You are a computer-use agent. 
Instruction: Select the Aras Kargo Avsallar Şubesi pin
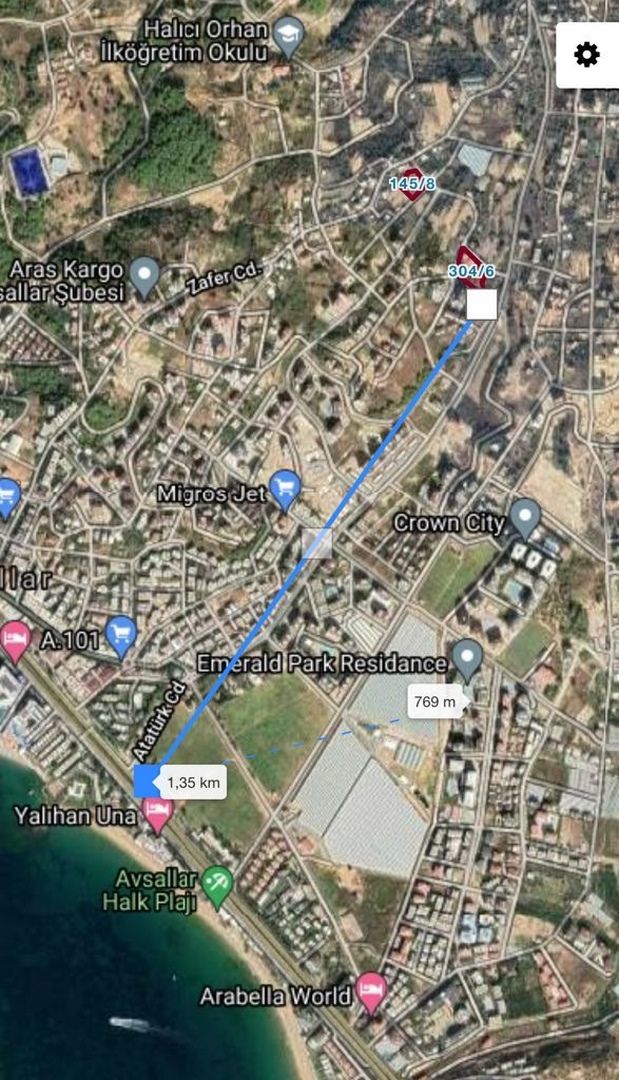pyautogui.click(x=145, y=275)
